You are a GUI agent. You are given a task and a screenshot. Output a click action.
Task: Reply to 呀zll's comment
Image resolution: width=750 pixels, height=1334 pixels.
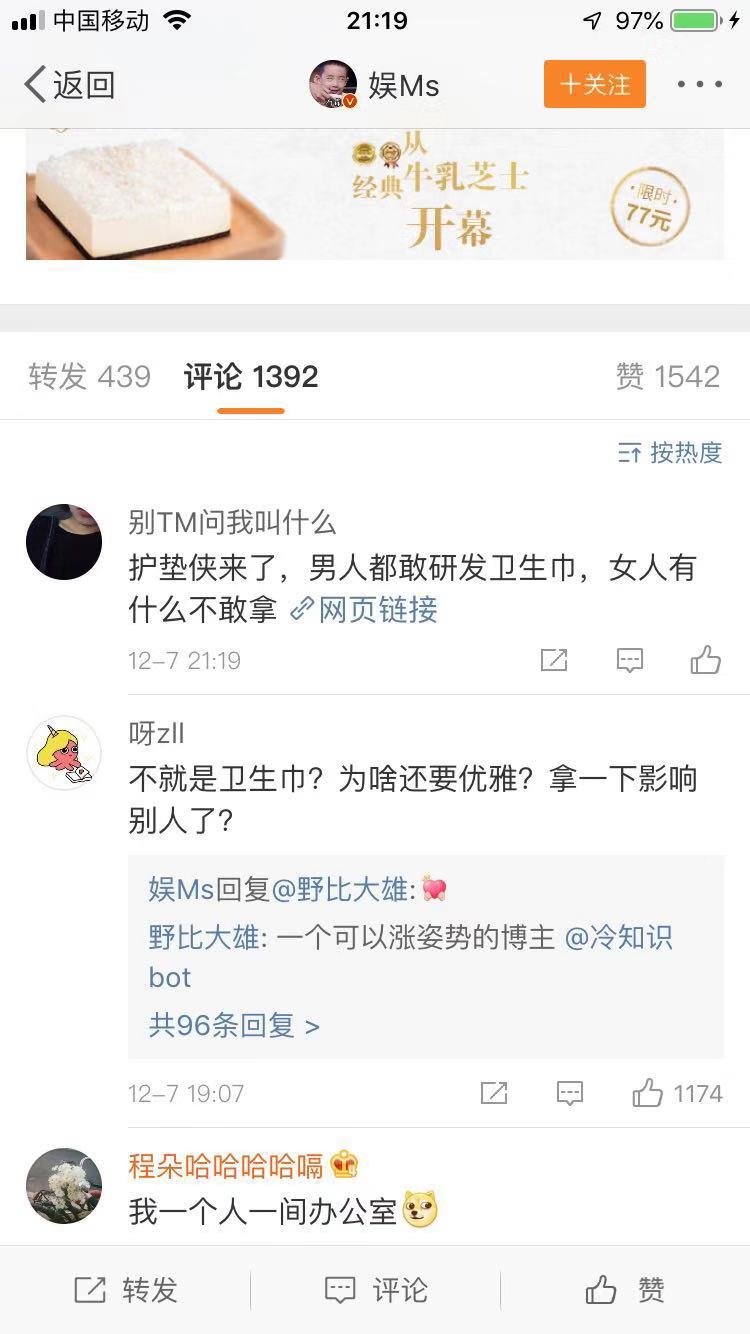click(x=570, y=1093)
